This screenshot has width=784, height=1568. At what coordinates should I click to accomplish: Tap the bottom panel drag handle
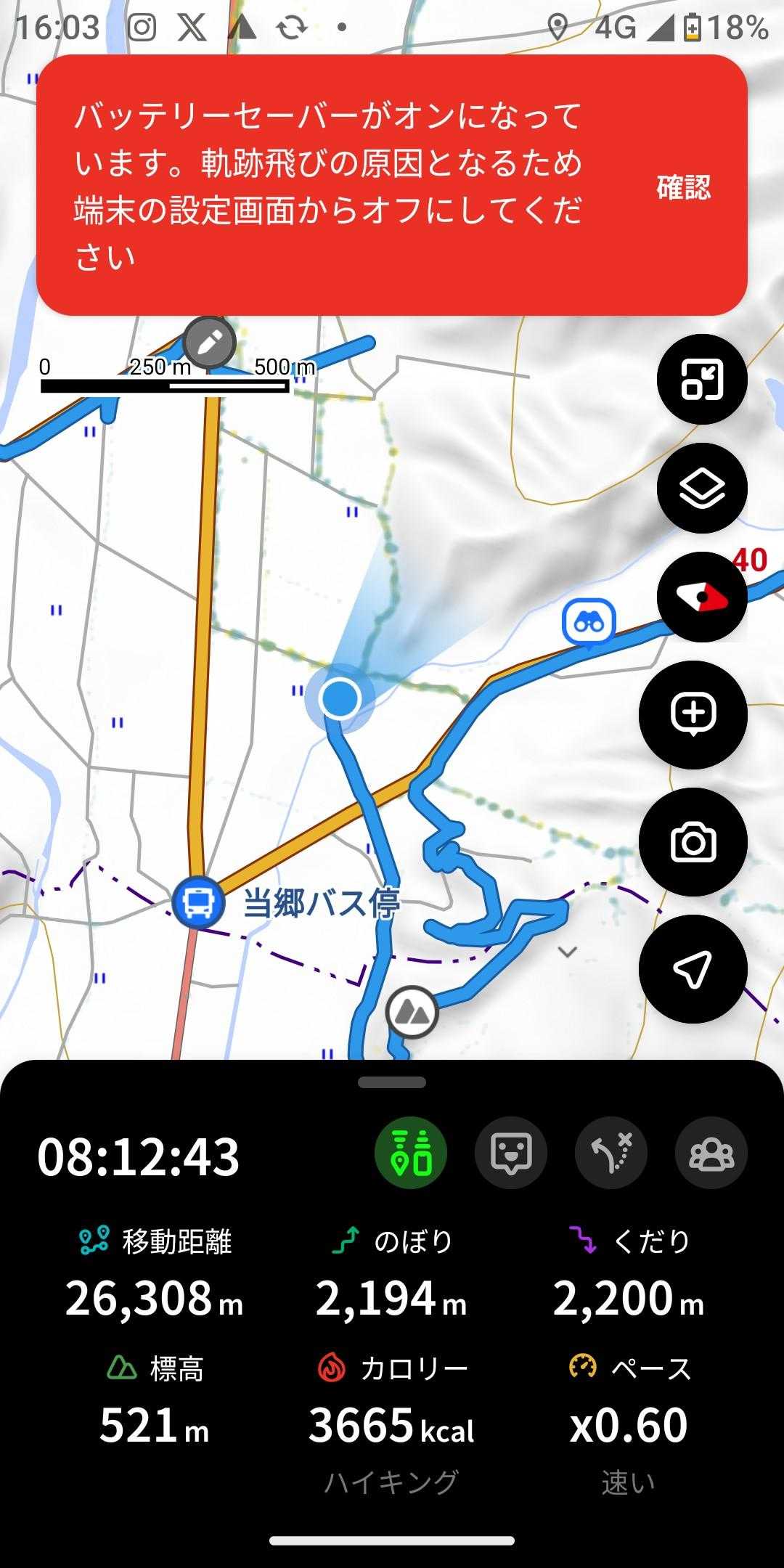[392, 1082]
